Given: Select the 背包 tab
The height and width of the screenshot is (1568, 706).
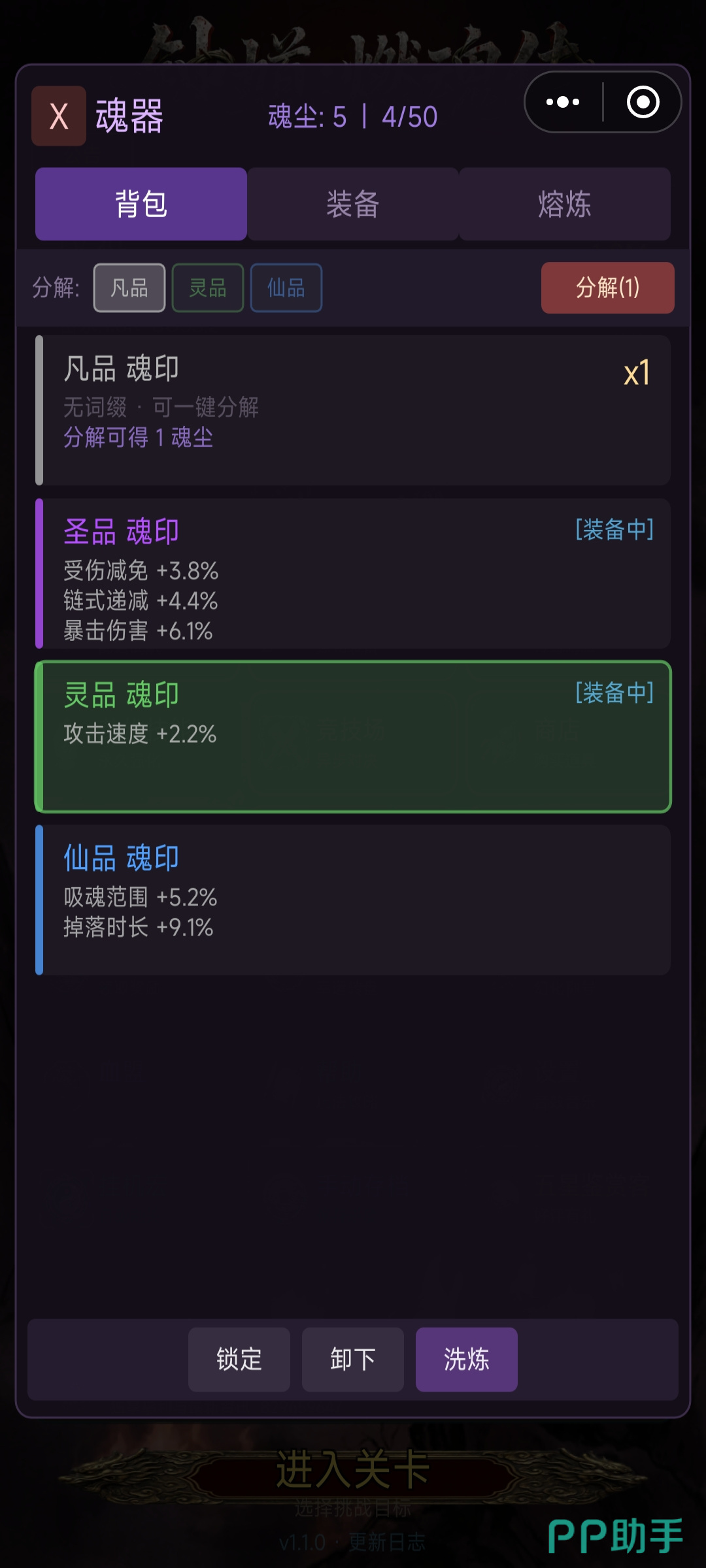Looking at the screenshot, I should tap(141, 204).
